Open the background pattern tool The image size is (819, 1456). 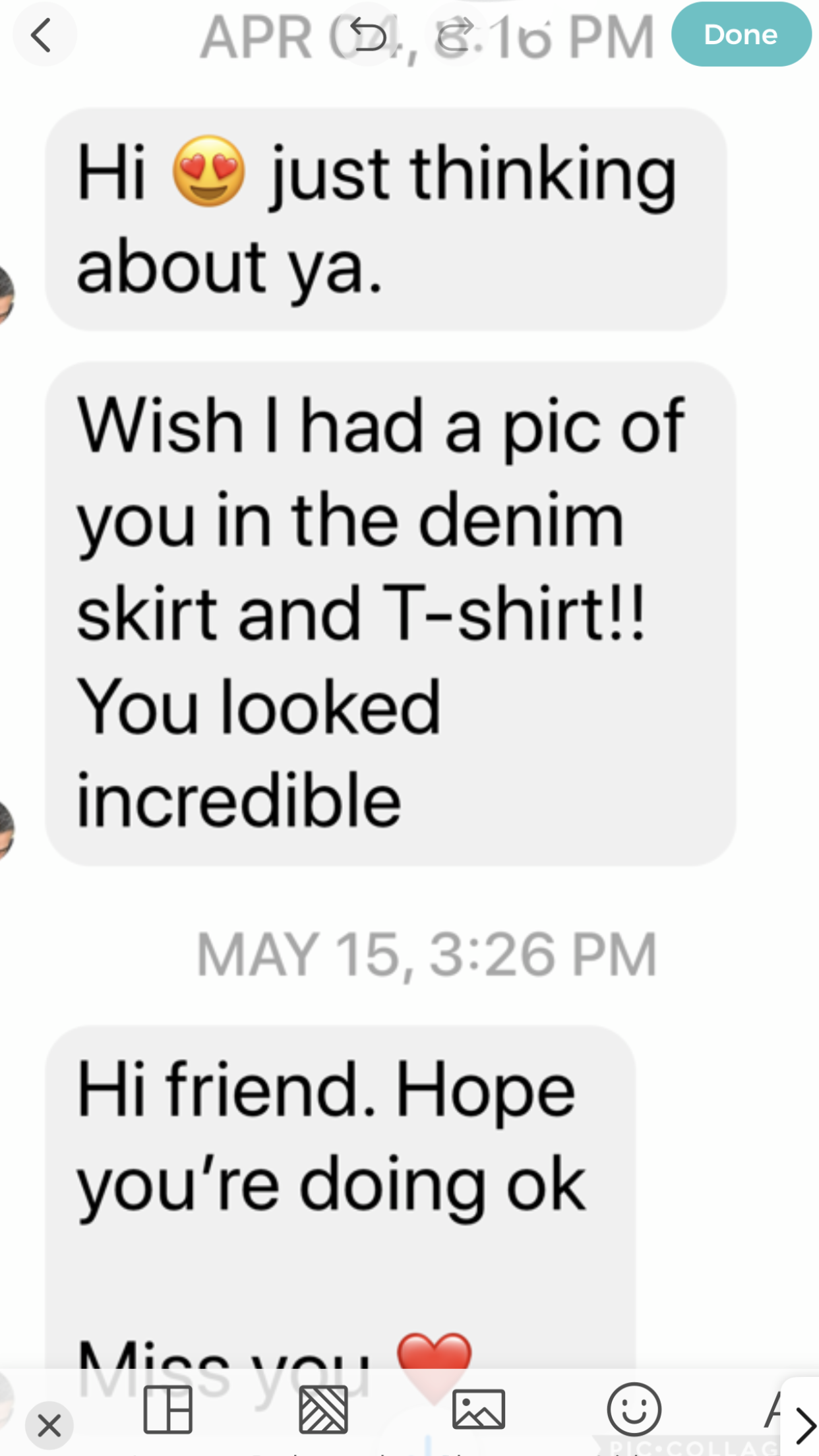[323, 1410]
